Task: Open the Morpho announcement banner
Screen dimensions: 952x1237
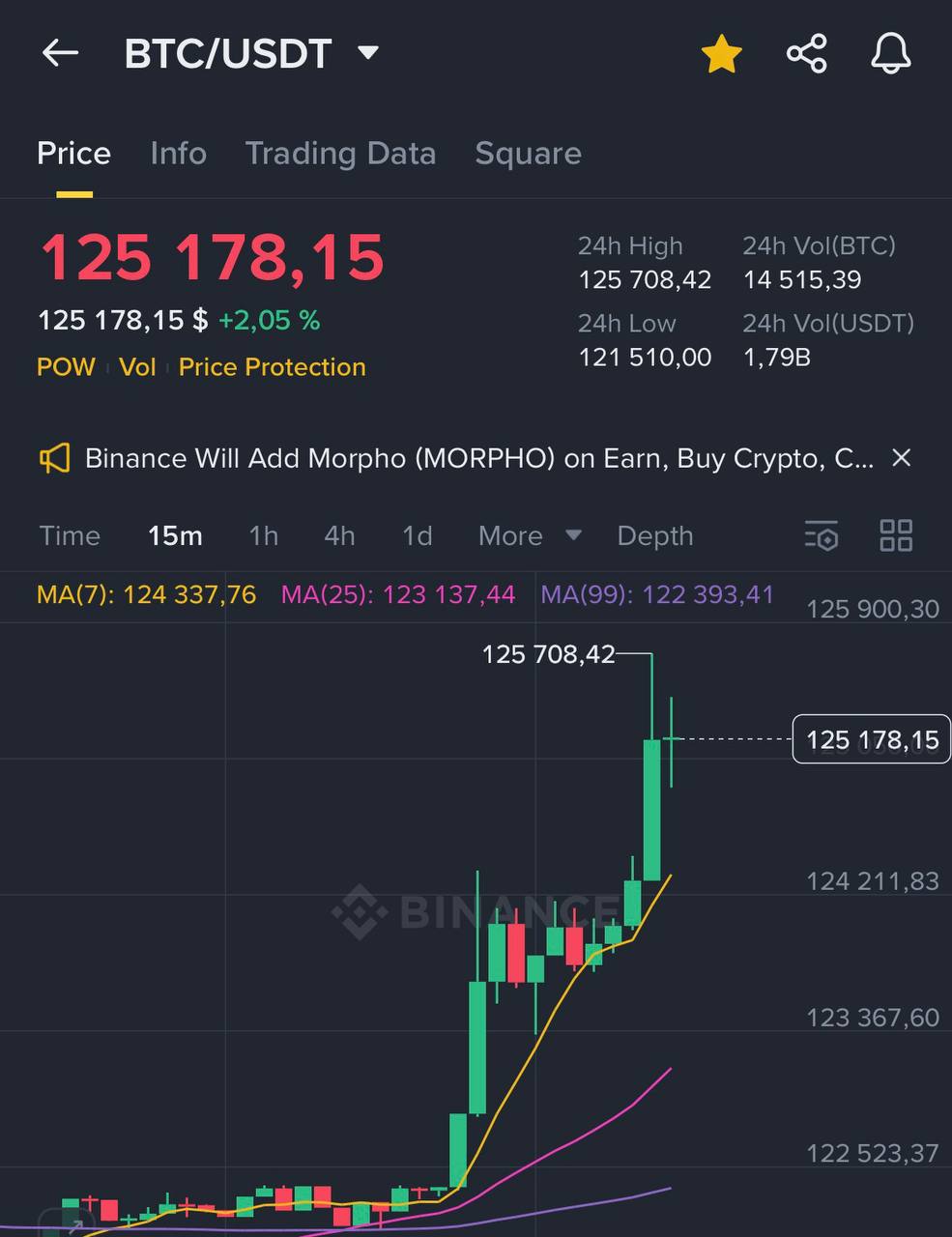Action: (x=478, y=458)
